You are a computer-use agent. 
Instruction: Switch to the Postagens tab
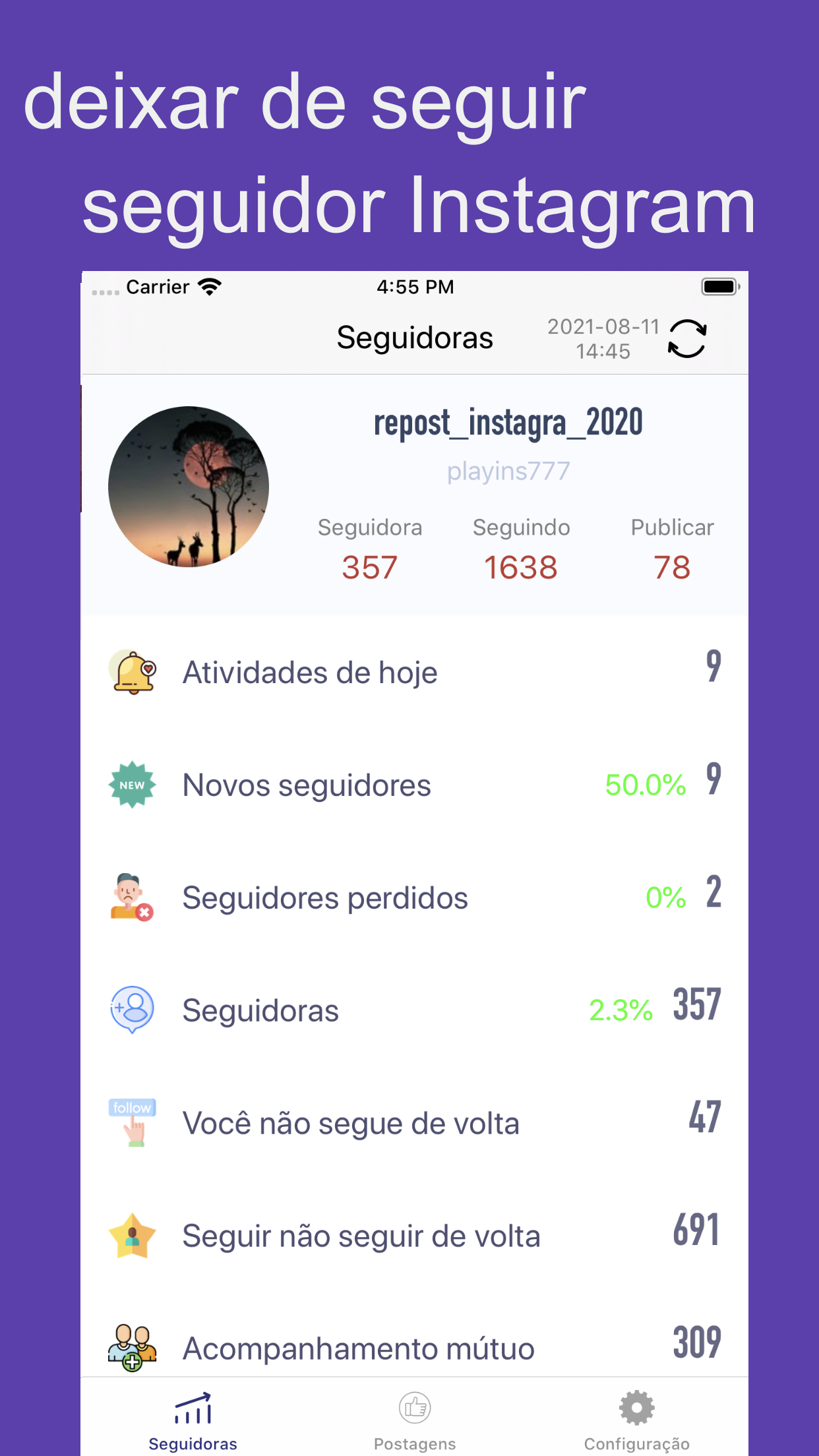415,1424
